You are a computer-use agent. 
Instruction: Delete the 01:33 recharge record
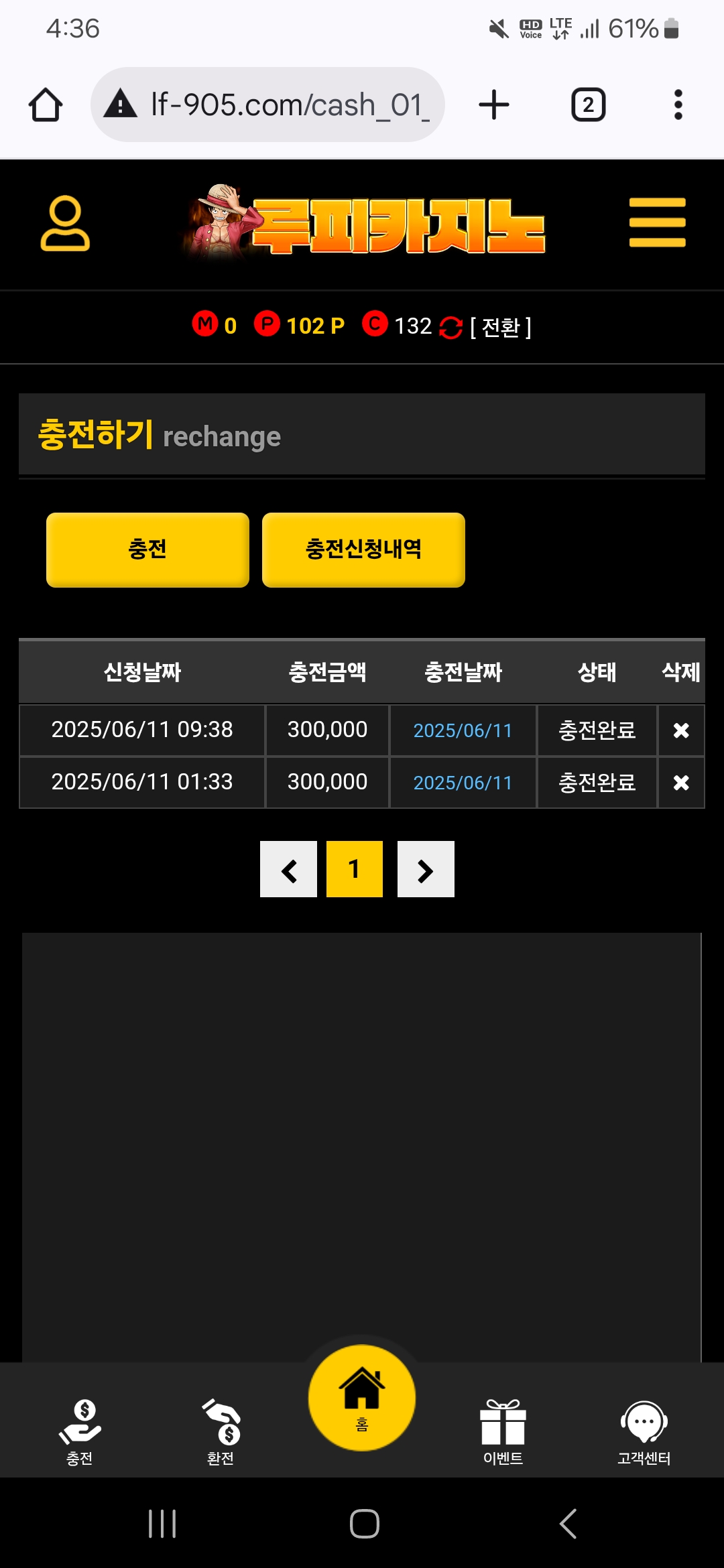pos(680,783)
